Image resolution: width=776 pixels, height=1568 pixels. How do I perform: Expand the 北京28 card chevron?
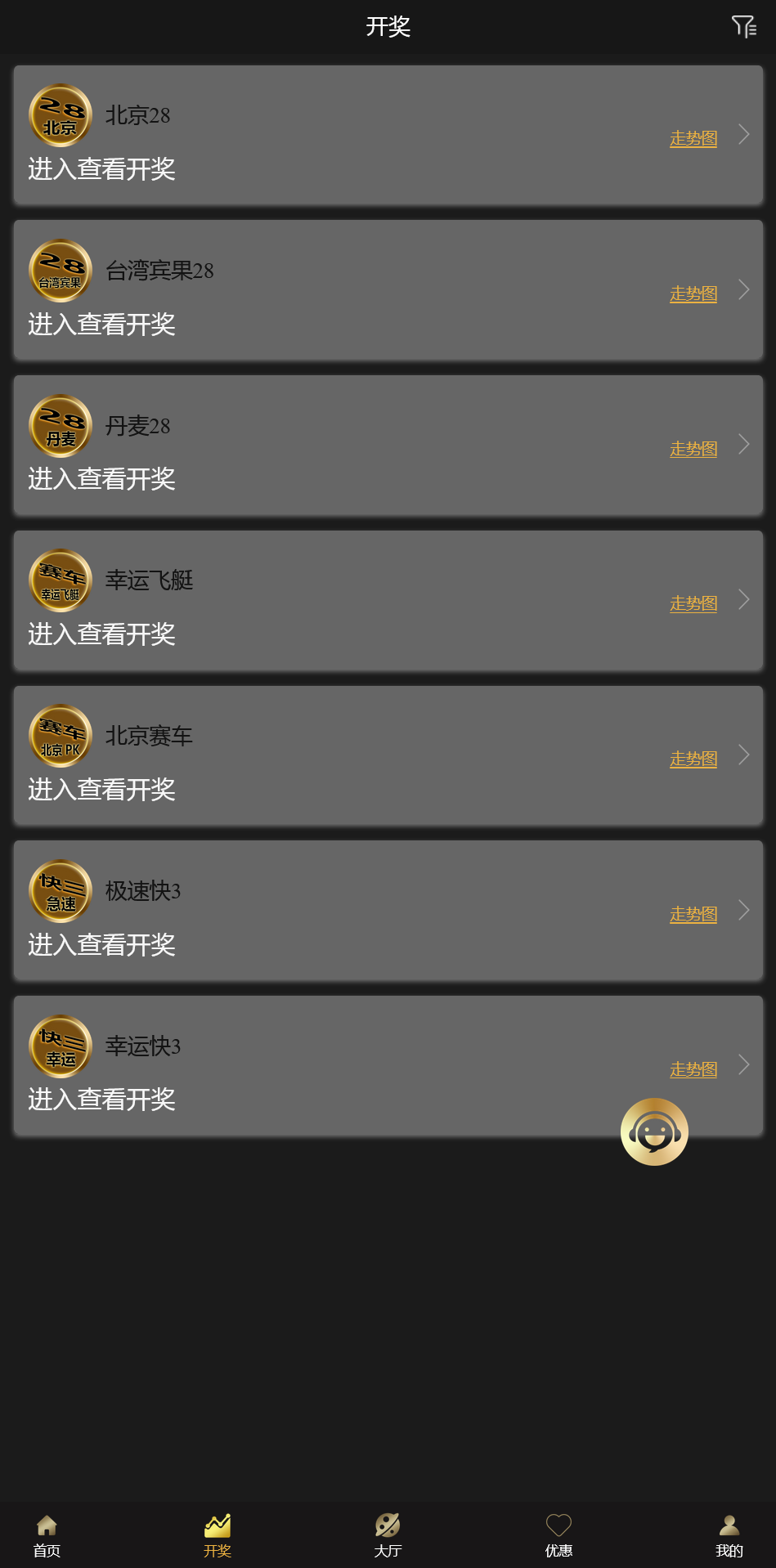pos(743,134)
